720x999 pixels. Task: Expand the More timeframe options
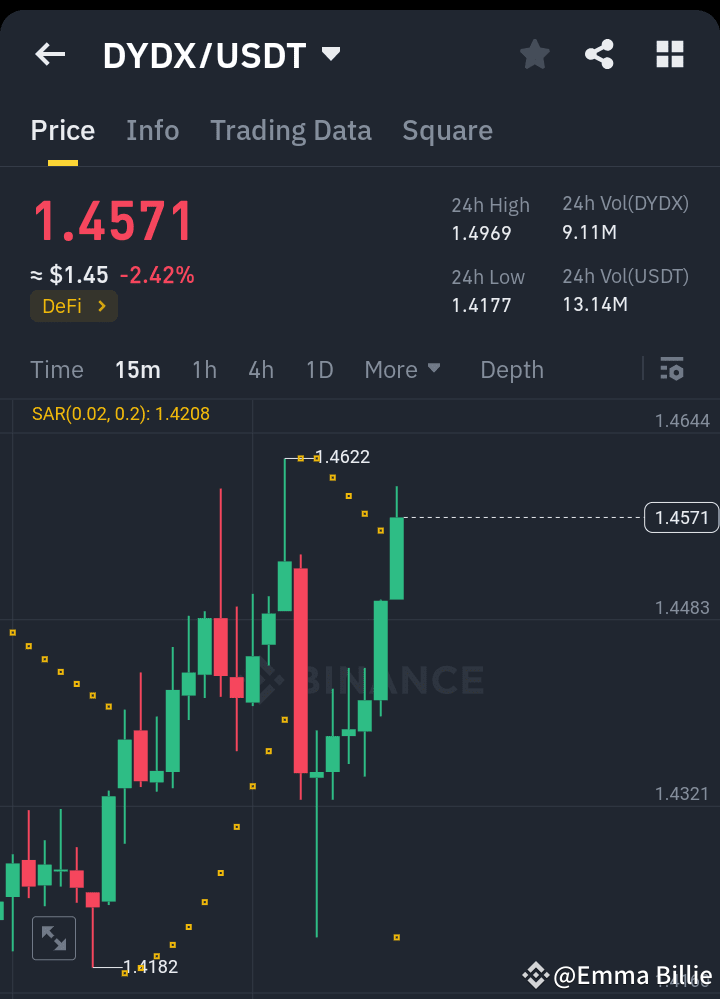(x=403, y=370)
